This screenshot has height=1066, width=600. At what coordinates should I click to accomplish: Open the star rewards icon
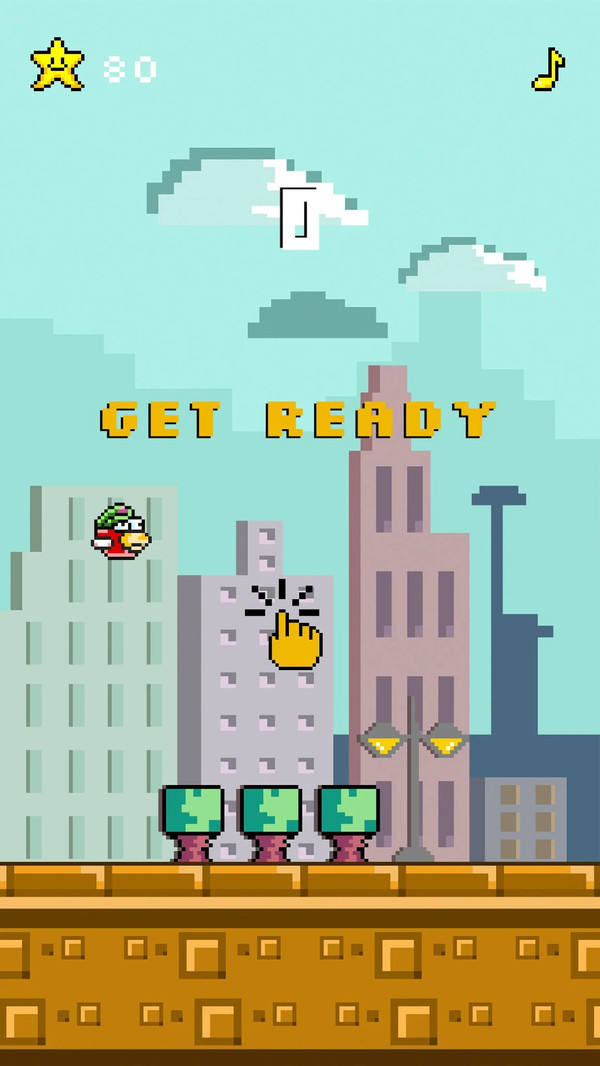57,65
